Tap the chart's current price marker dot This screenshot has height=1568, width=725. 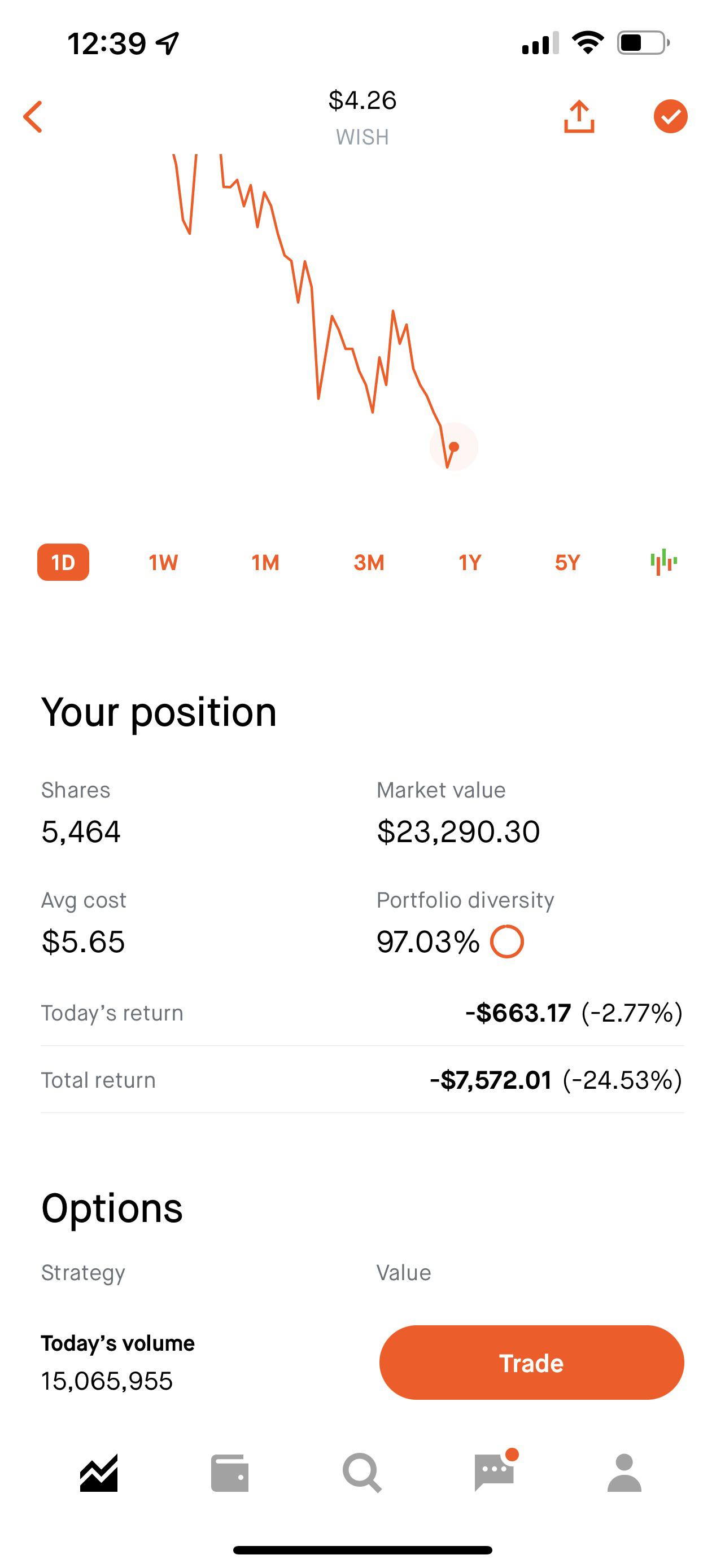point(454,446)
